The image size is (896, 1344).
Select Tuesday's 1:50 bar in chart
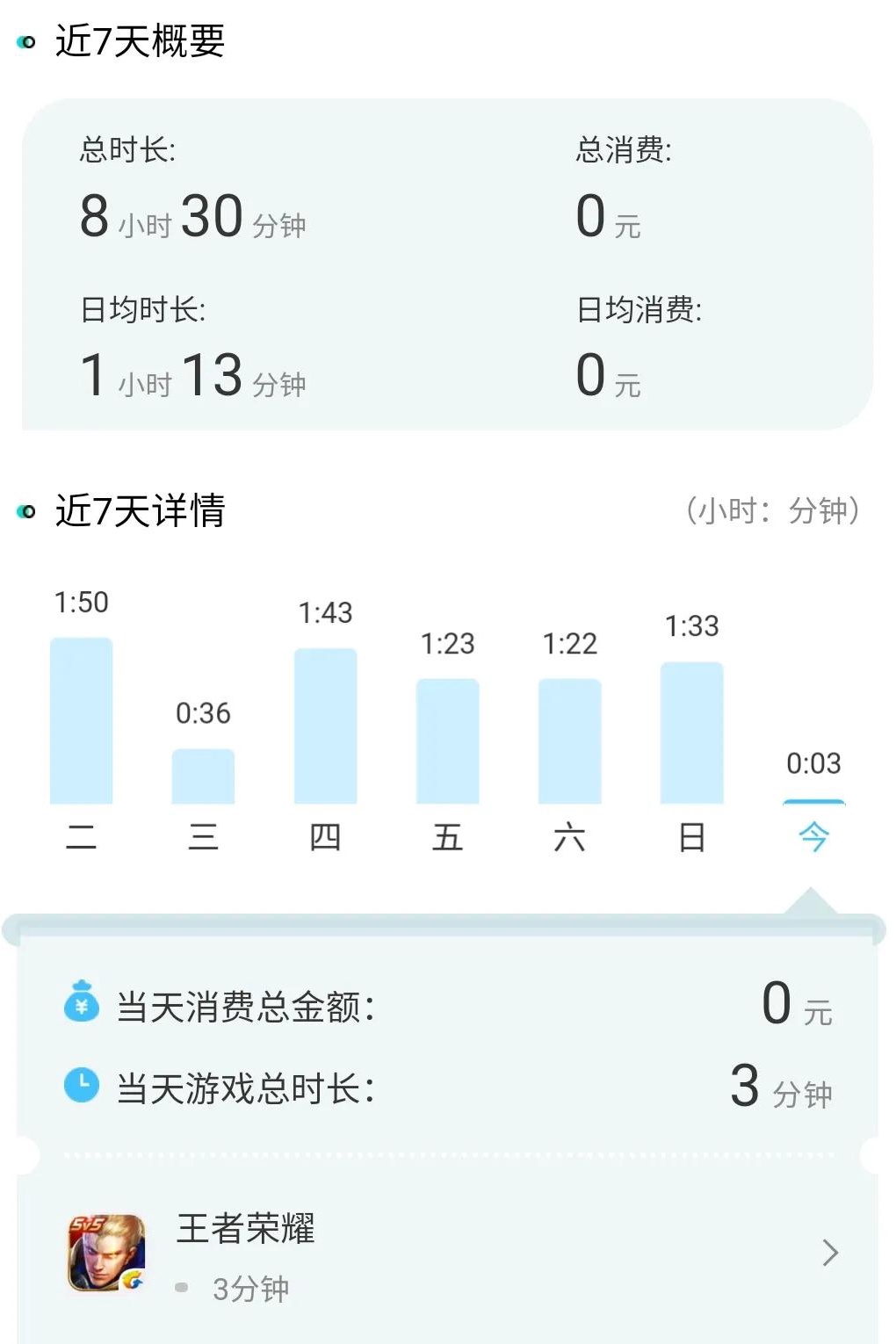coord(81,720)
